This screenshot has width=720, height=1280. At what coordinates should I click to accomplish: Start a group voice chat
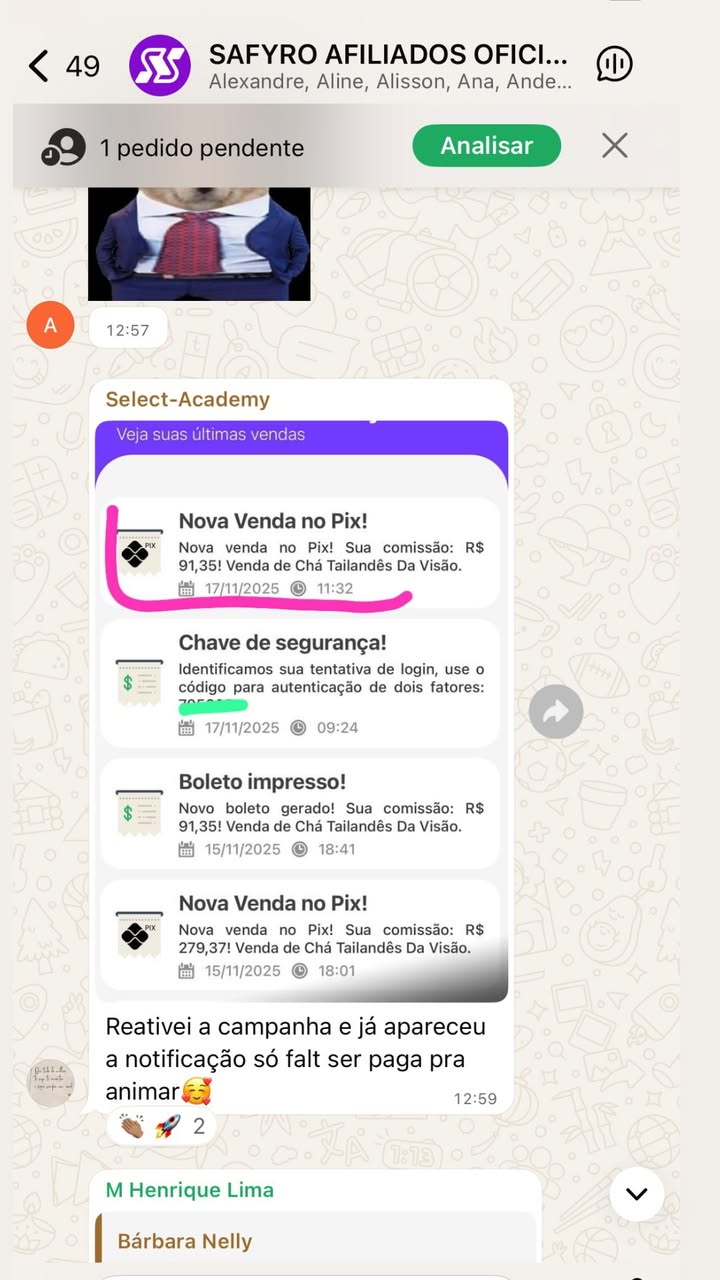pos(614,65)
